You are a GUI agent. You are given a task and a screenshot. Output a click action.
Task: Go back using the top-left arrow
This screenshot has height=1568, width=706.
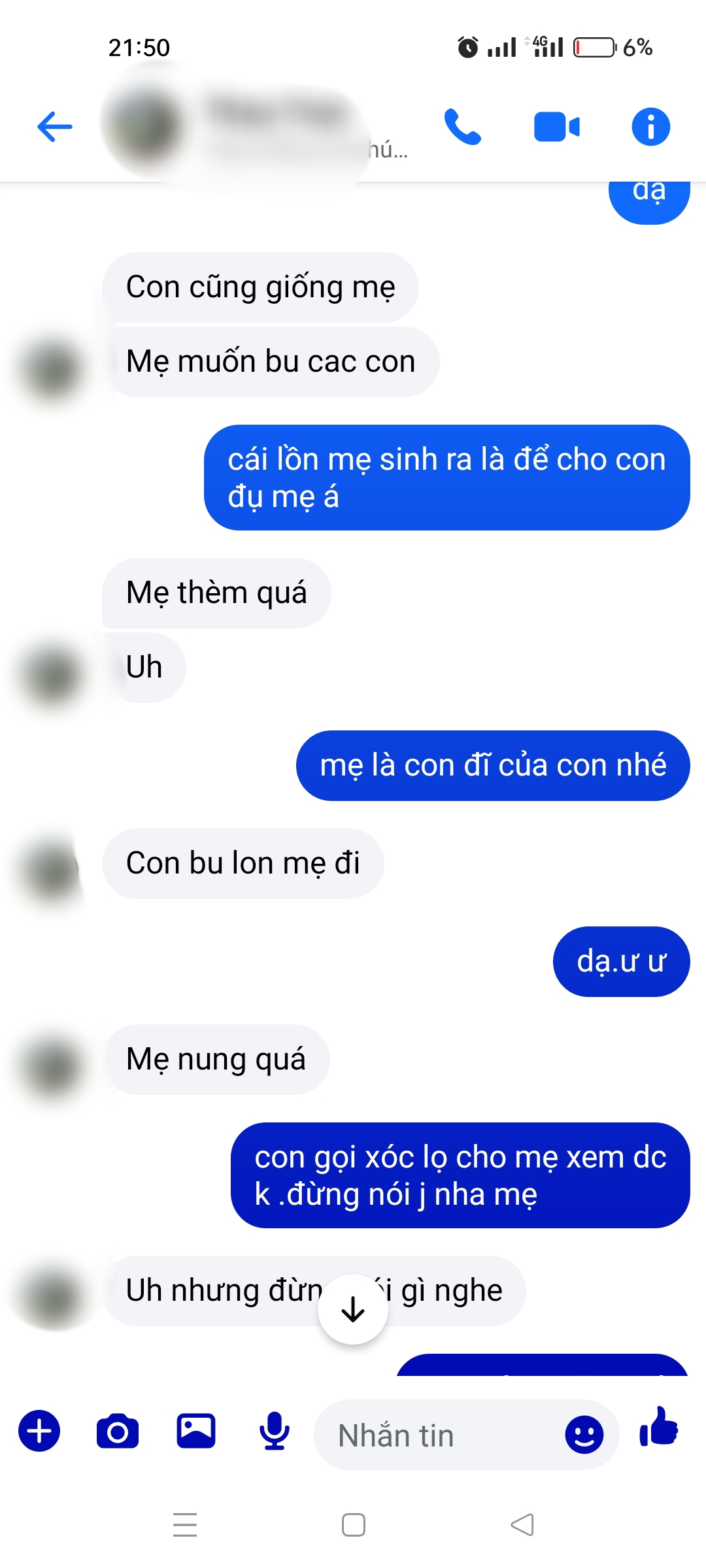(55, 126)
